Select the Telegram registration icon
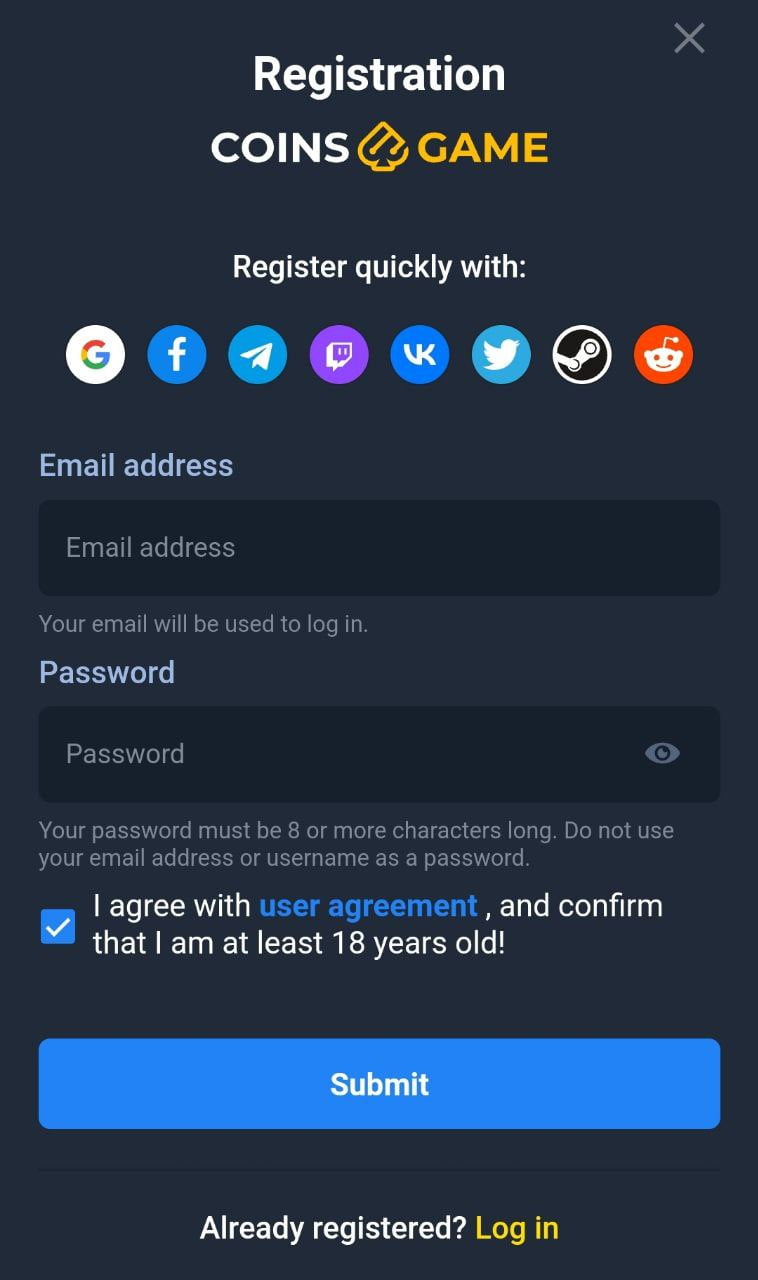 tap(258, 354)
